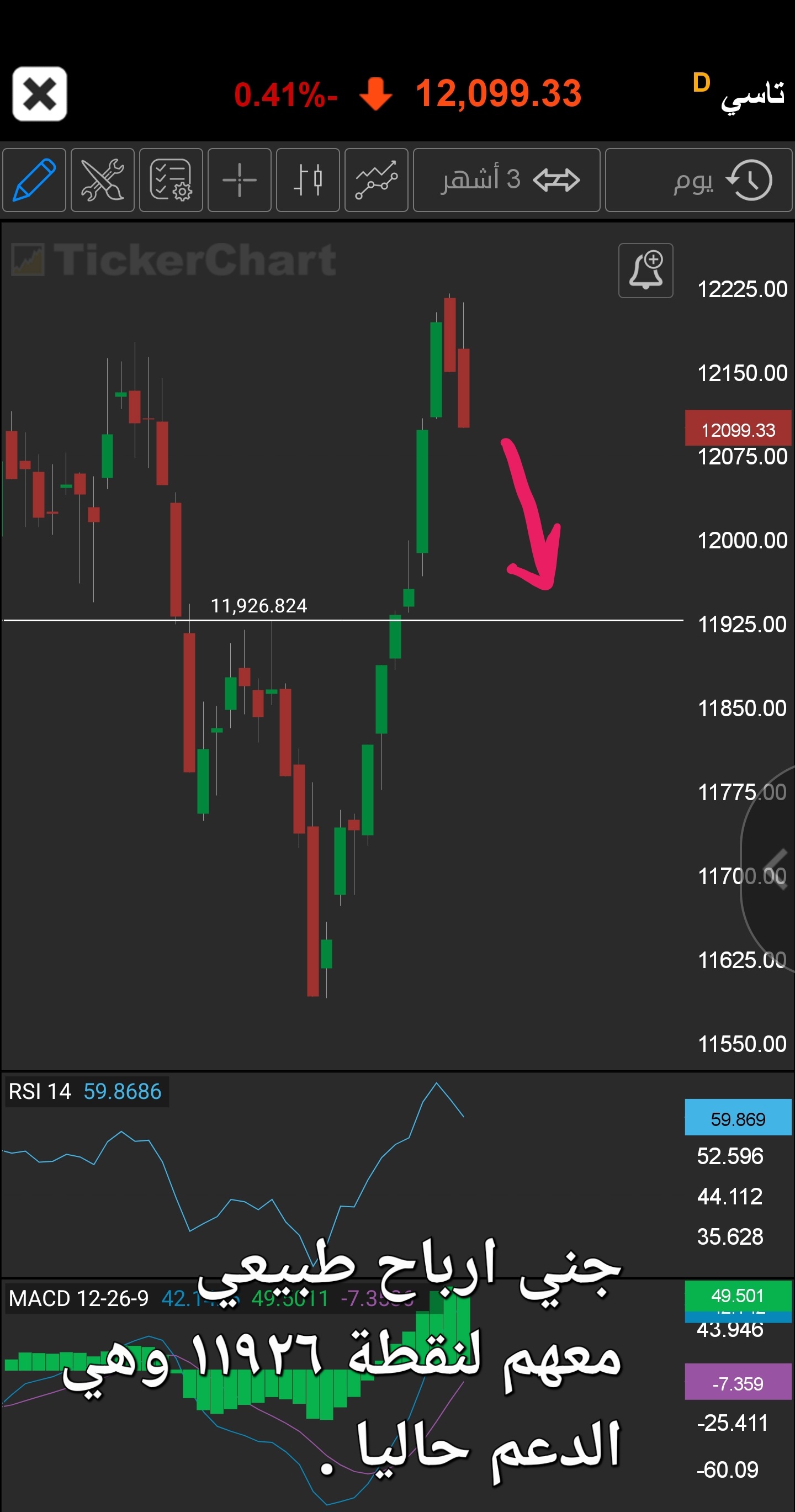
Task: Open the pencil drawing tool
Action: 34,179
